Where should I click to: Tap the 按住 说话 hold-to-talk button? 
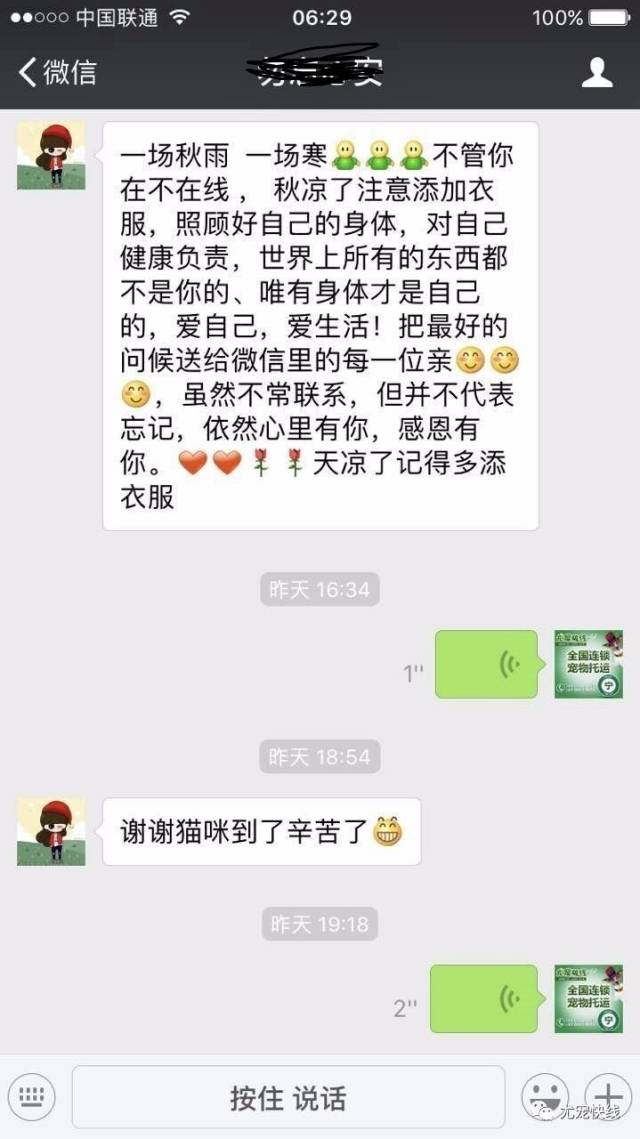(288, 1097)
